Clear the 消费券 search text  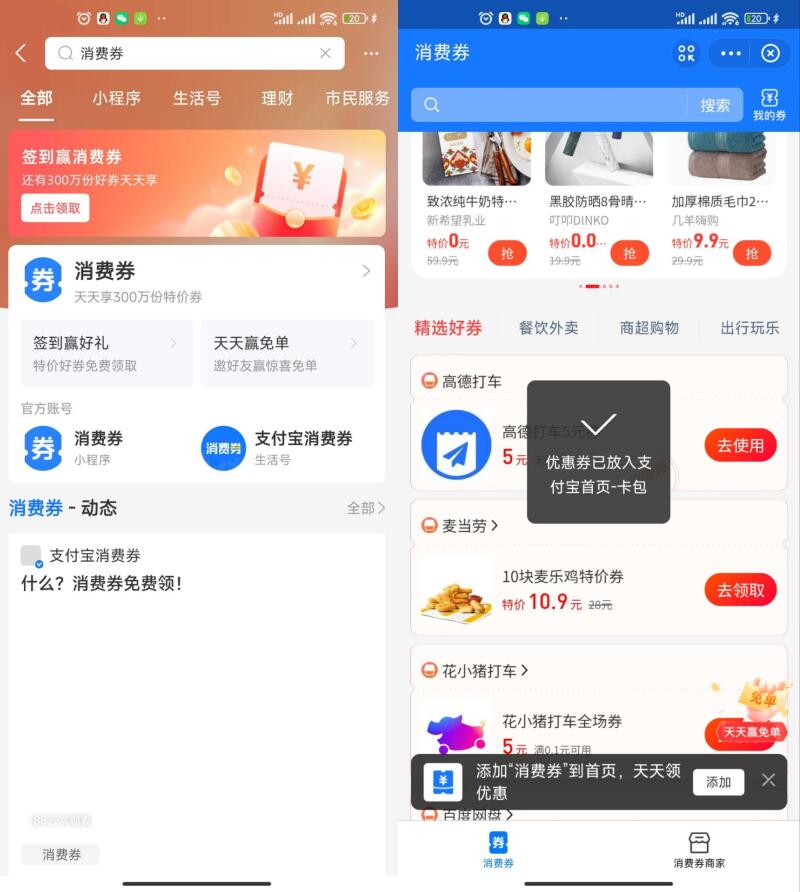click(x=325, y=54)
